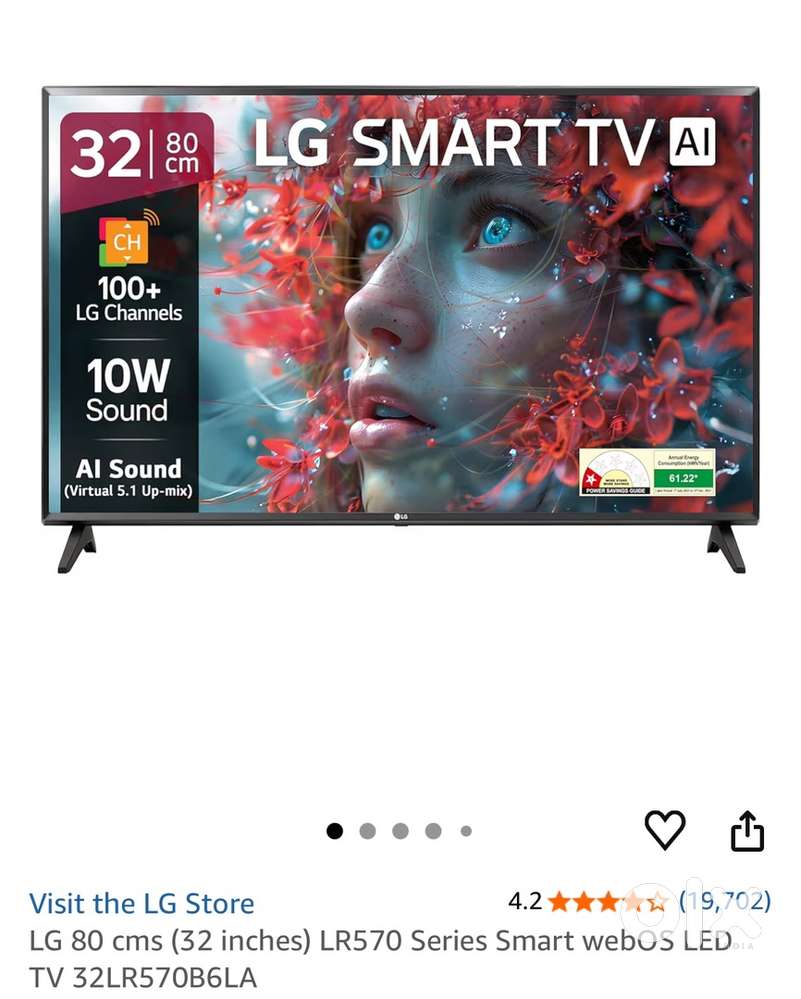Open the 19,702 customer ratings
The height and width of the screenshot is (999, 801).
(x=725, y=900)
